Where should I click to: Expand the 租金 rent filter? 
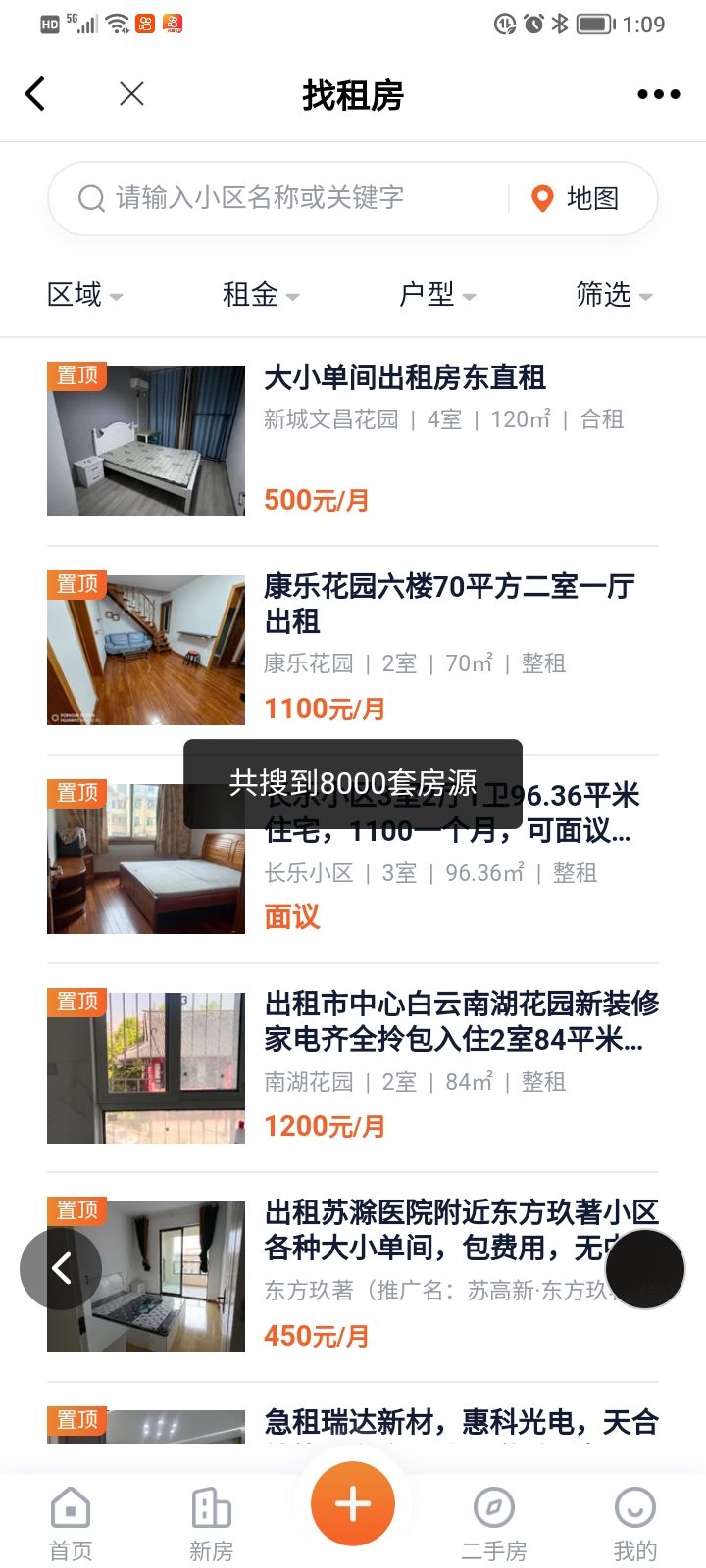(x=260, y=294)
